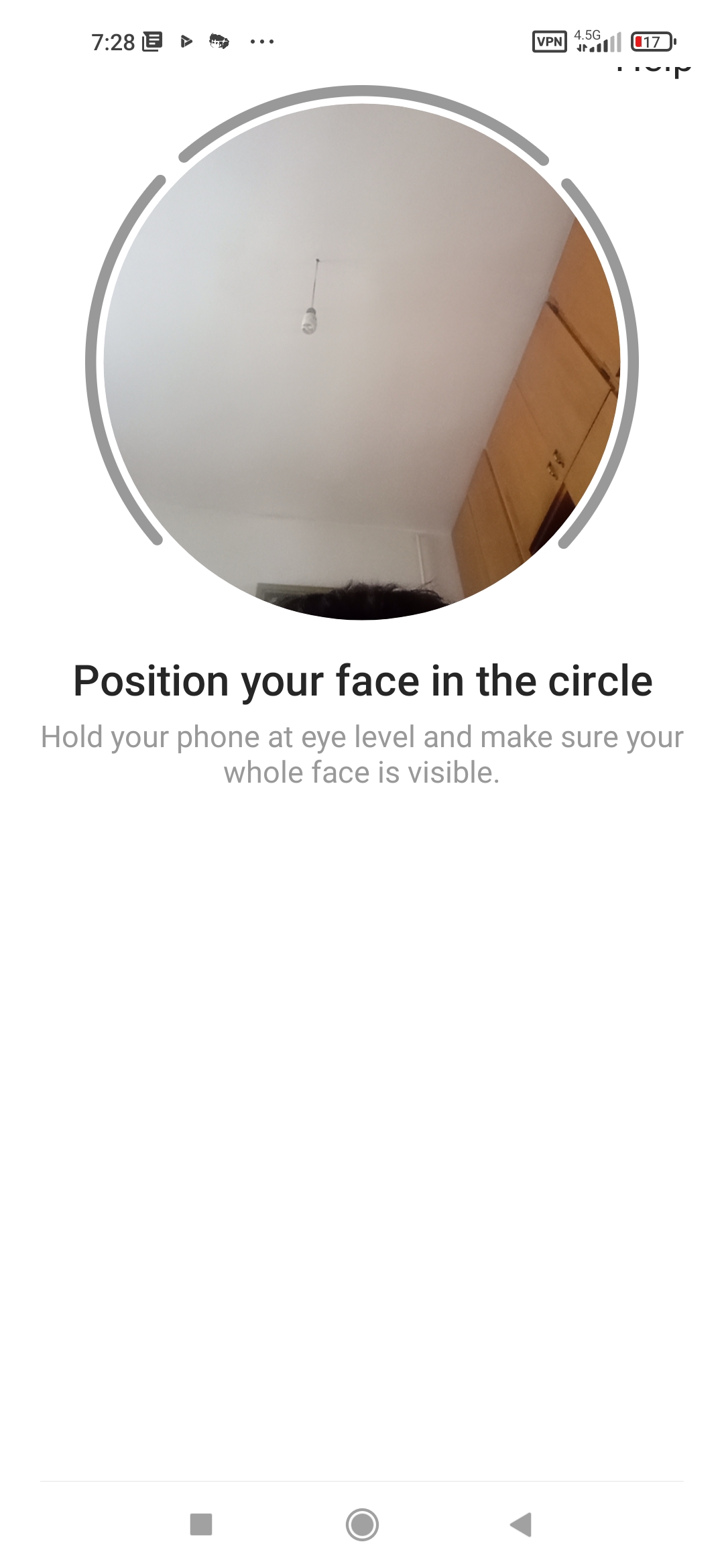Viewport: 724px width, 1568px height.
Task: Return to the home screen
Action: [x=362, y=1524]
